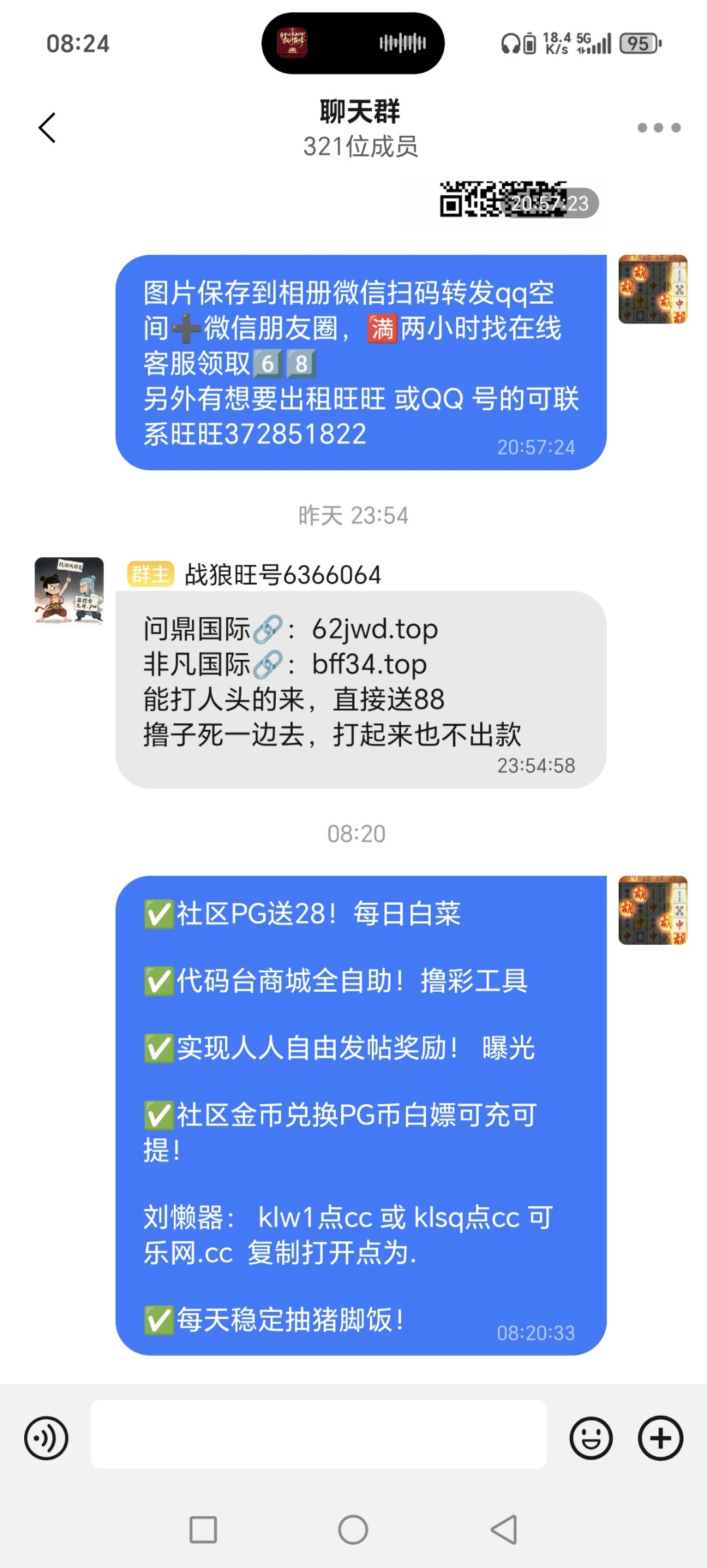
Task: Open the link 62jwd.top
Action: (376, 629)
